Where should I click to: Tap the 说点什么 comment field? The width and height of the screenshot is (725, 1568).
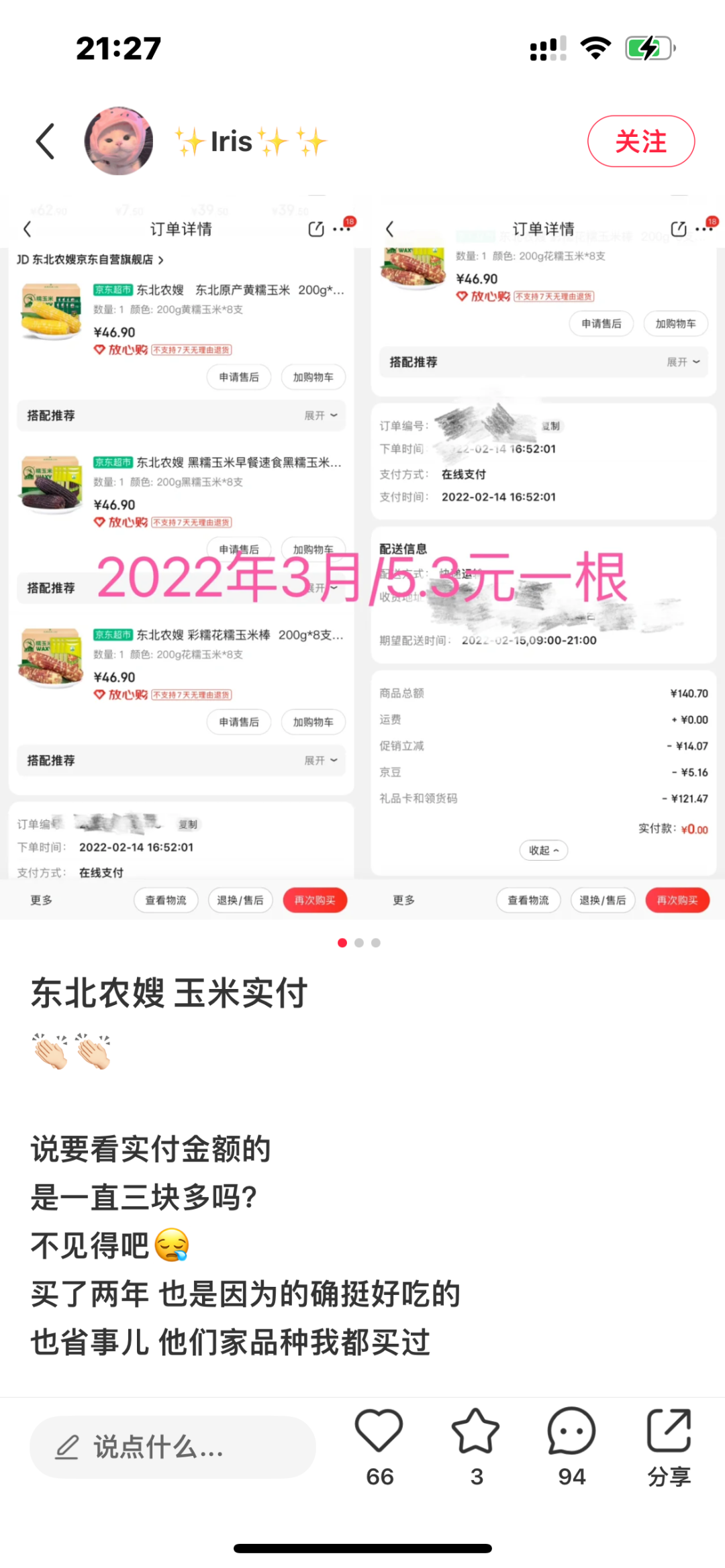click(173, 1447)
